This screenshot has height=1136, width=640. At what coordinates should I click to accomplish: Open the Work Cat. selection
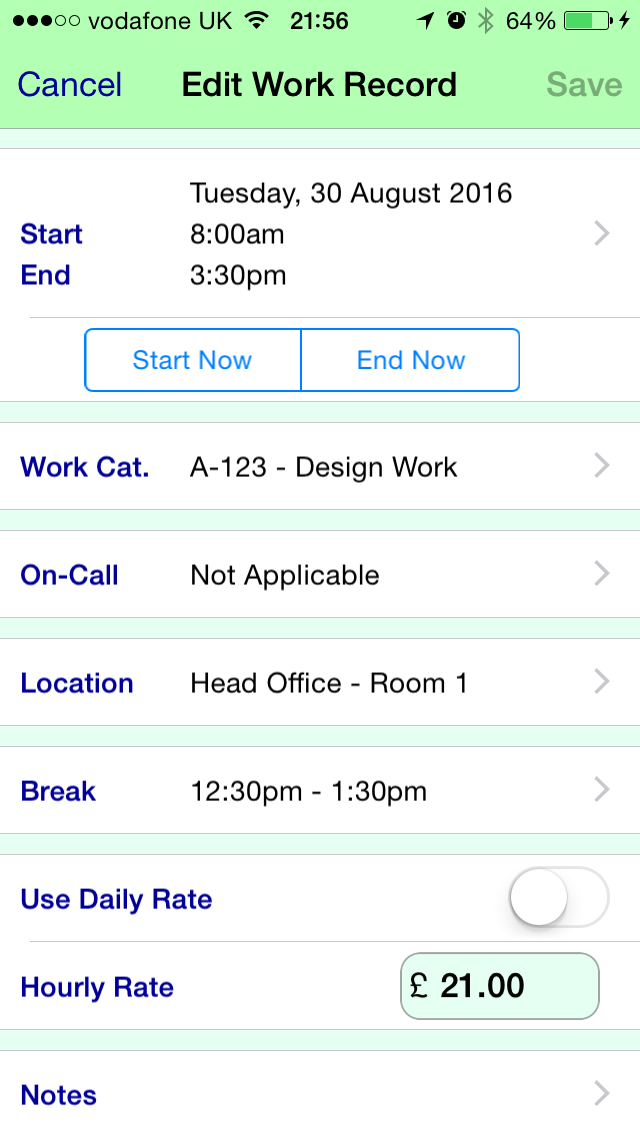[320, 467]
